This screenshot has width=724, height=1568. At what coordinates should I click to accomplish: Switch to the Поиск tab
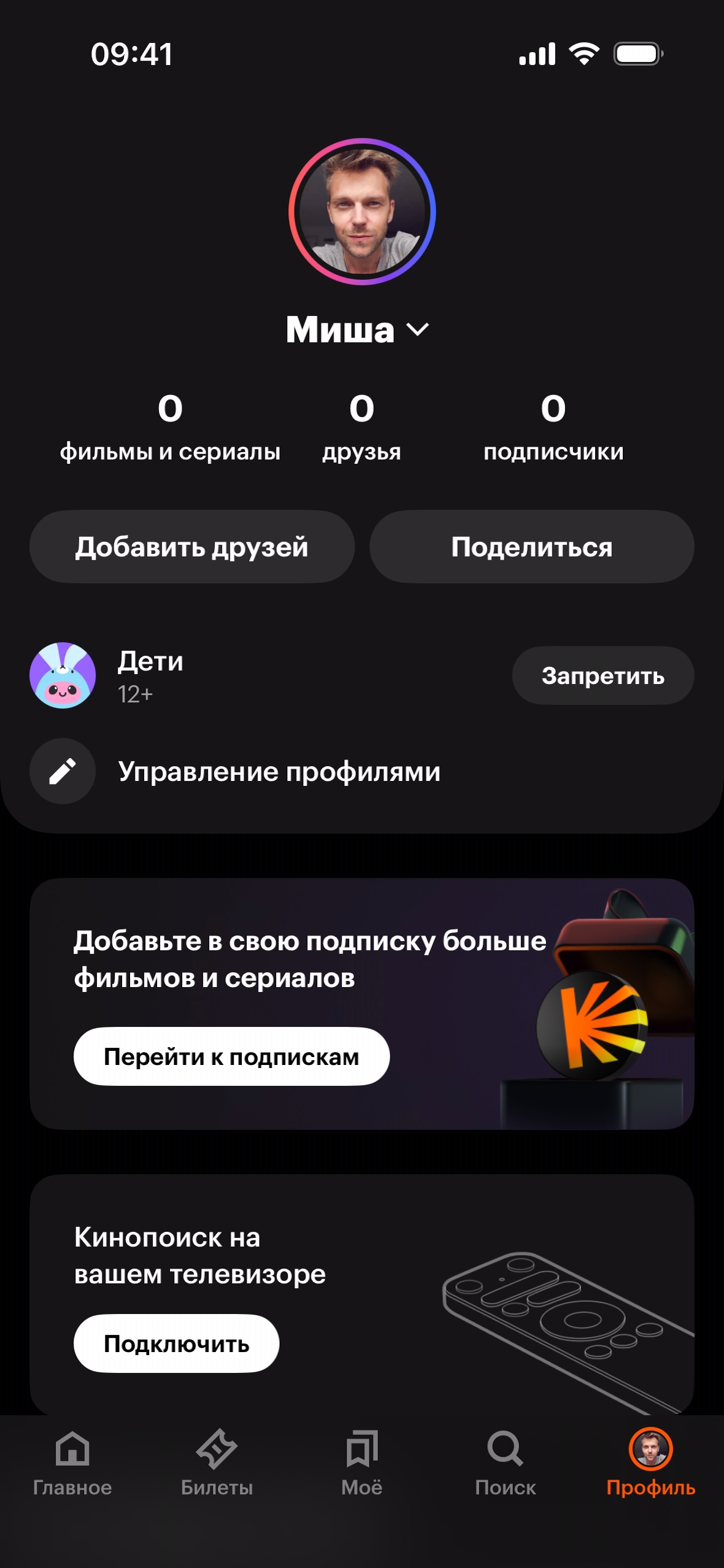click(x=506, y=1462)
